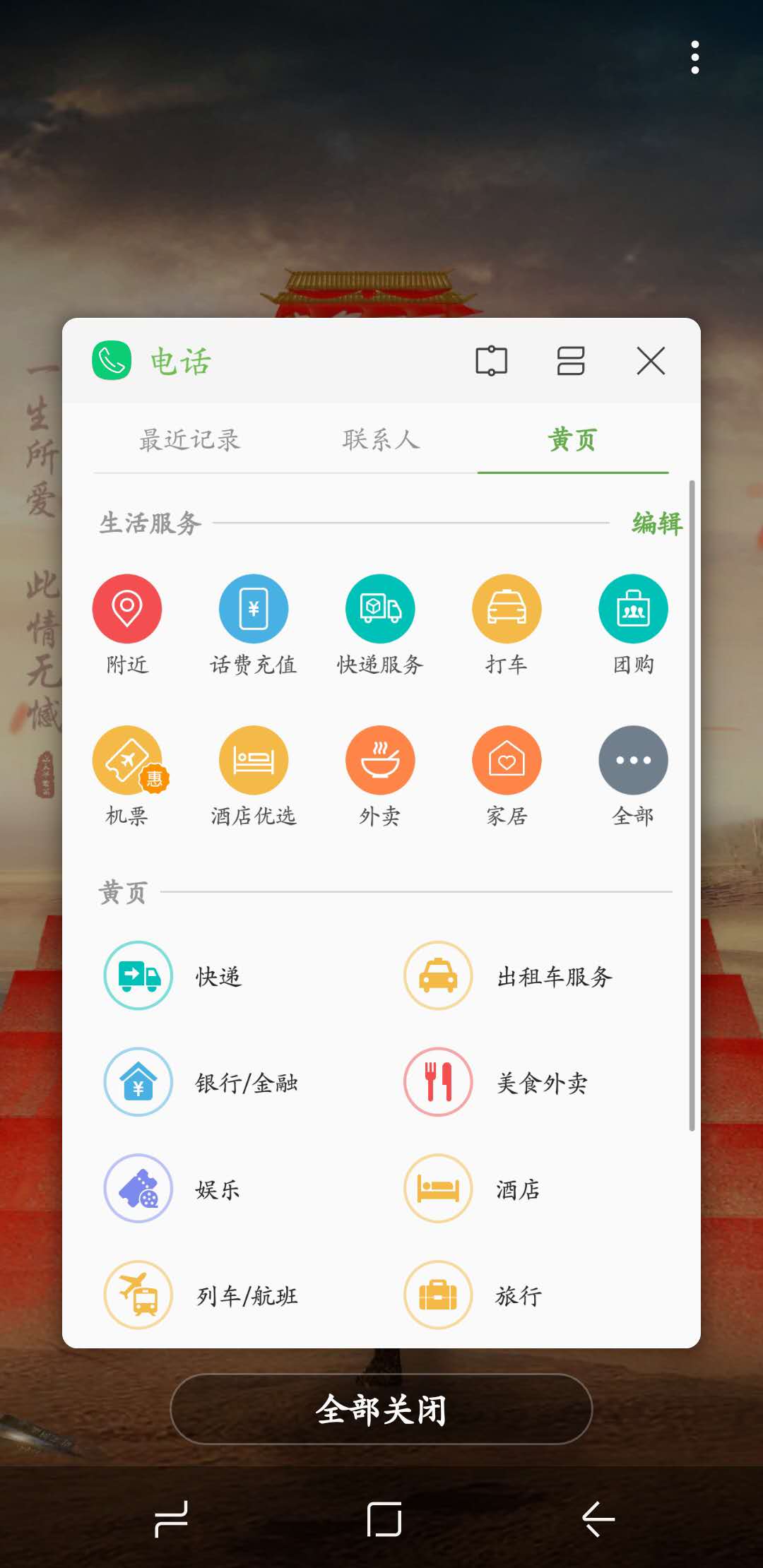This screenshot has width=763, height=1568.
Task: Tap 全部关闭 to close all apps
Action: coord(381,1409)
